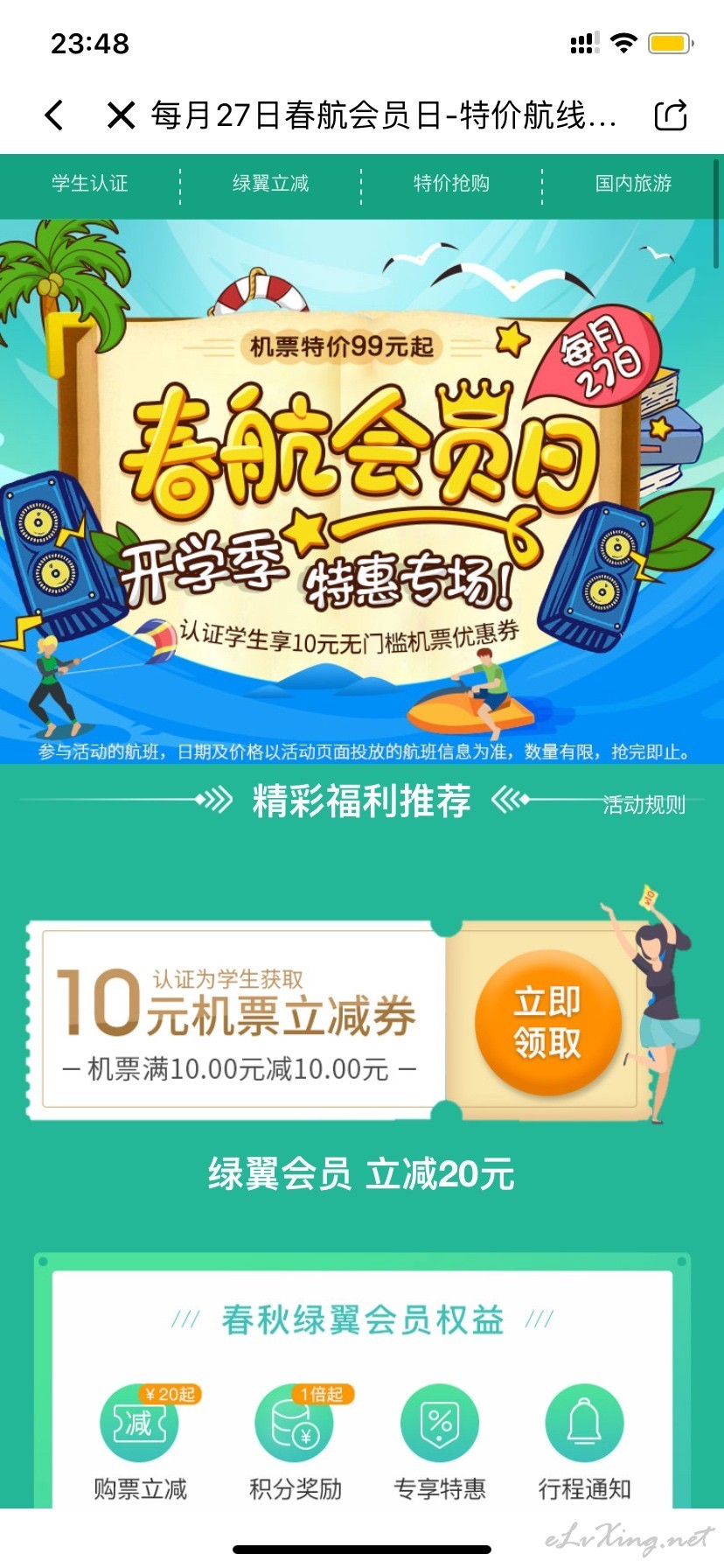
Task: Open the 积分奖励 benefit
Action: 296,1438
